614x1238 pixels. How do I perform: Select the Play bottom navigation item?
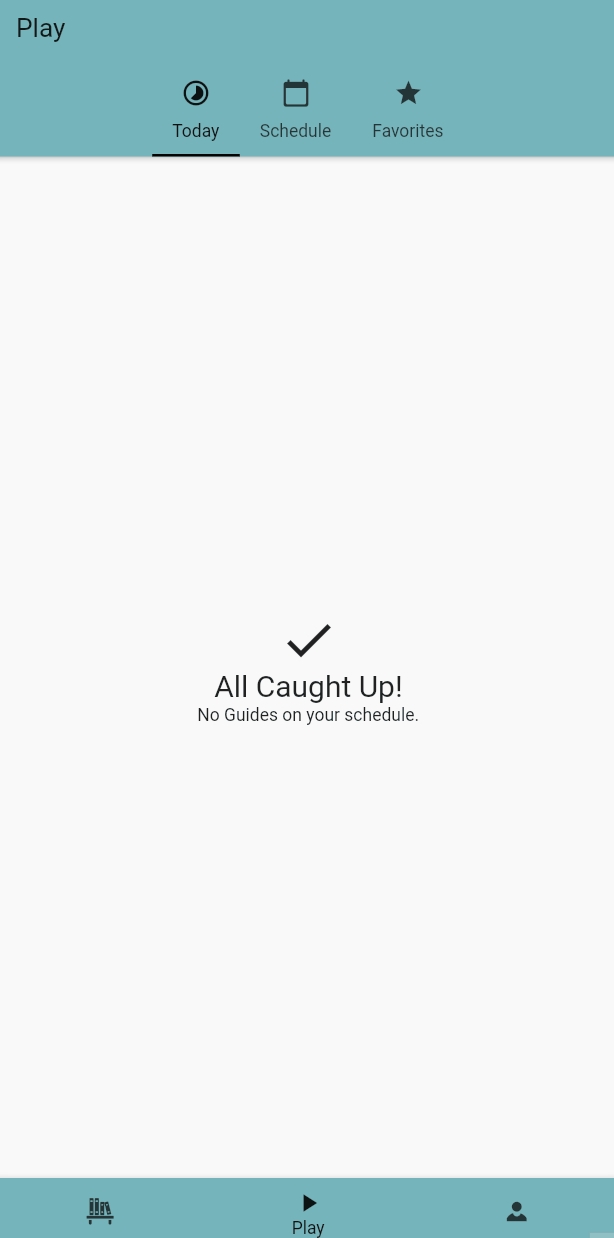tap(308, 1213)
